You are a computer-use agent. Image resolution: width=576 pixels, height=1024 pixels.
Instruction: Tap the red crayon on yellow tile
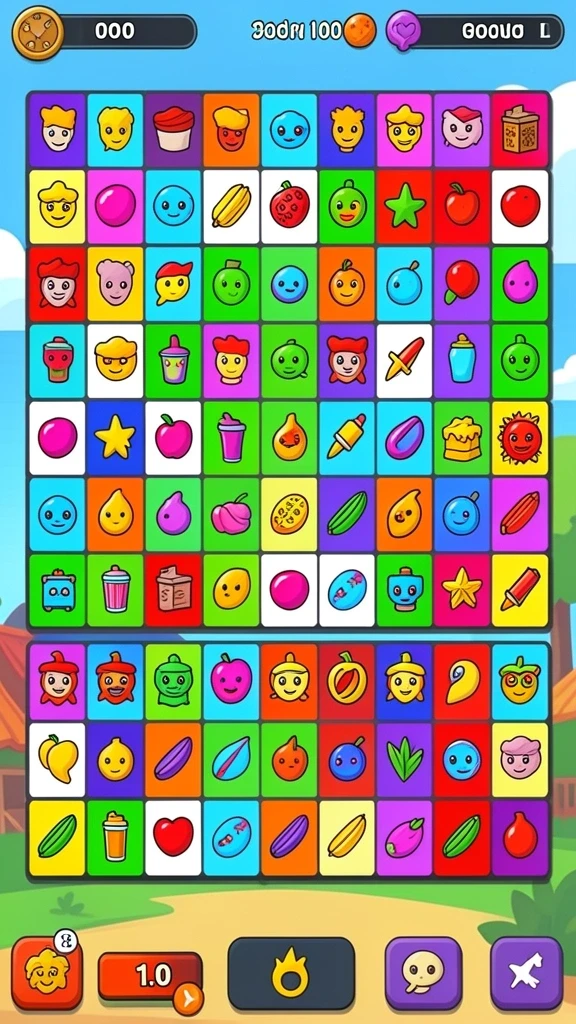click(x=520, y=591)
